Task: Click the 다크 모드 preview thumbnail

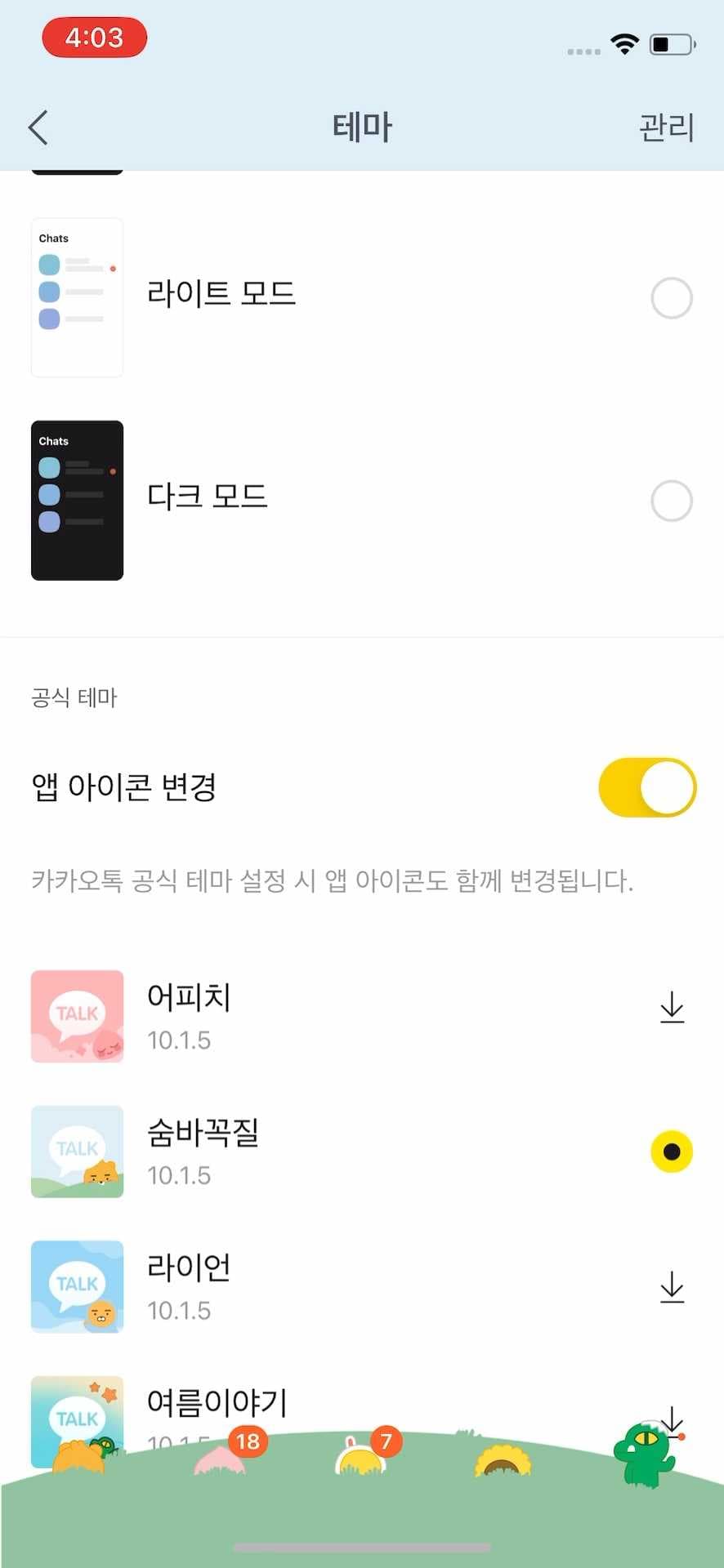Action: click(x=76, y=501)
